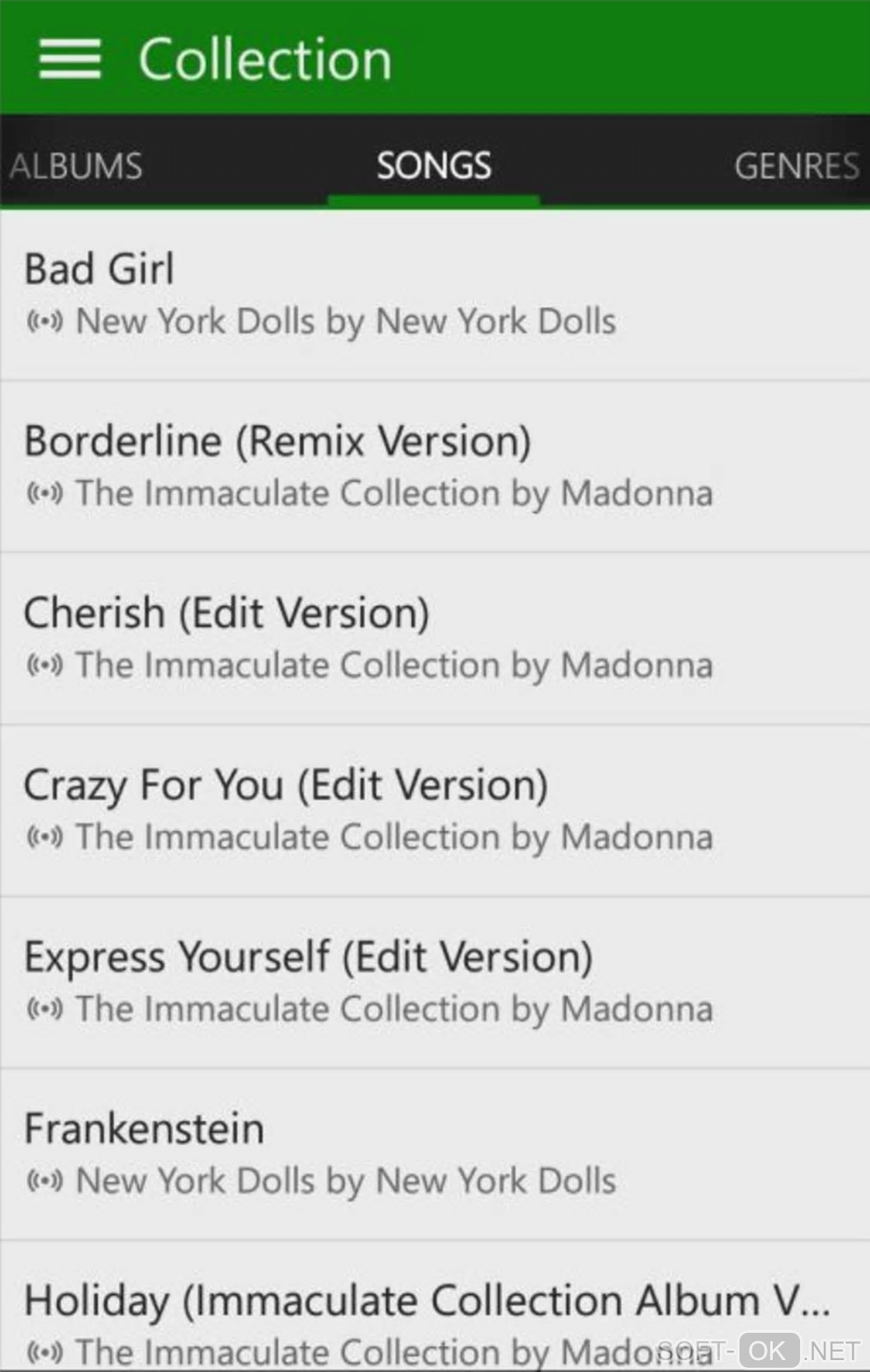Select the Songs tab
The height and width of the screenshot is (1372, 870).
tap(433, 166)
